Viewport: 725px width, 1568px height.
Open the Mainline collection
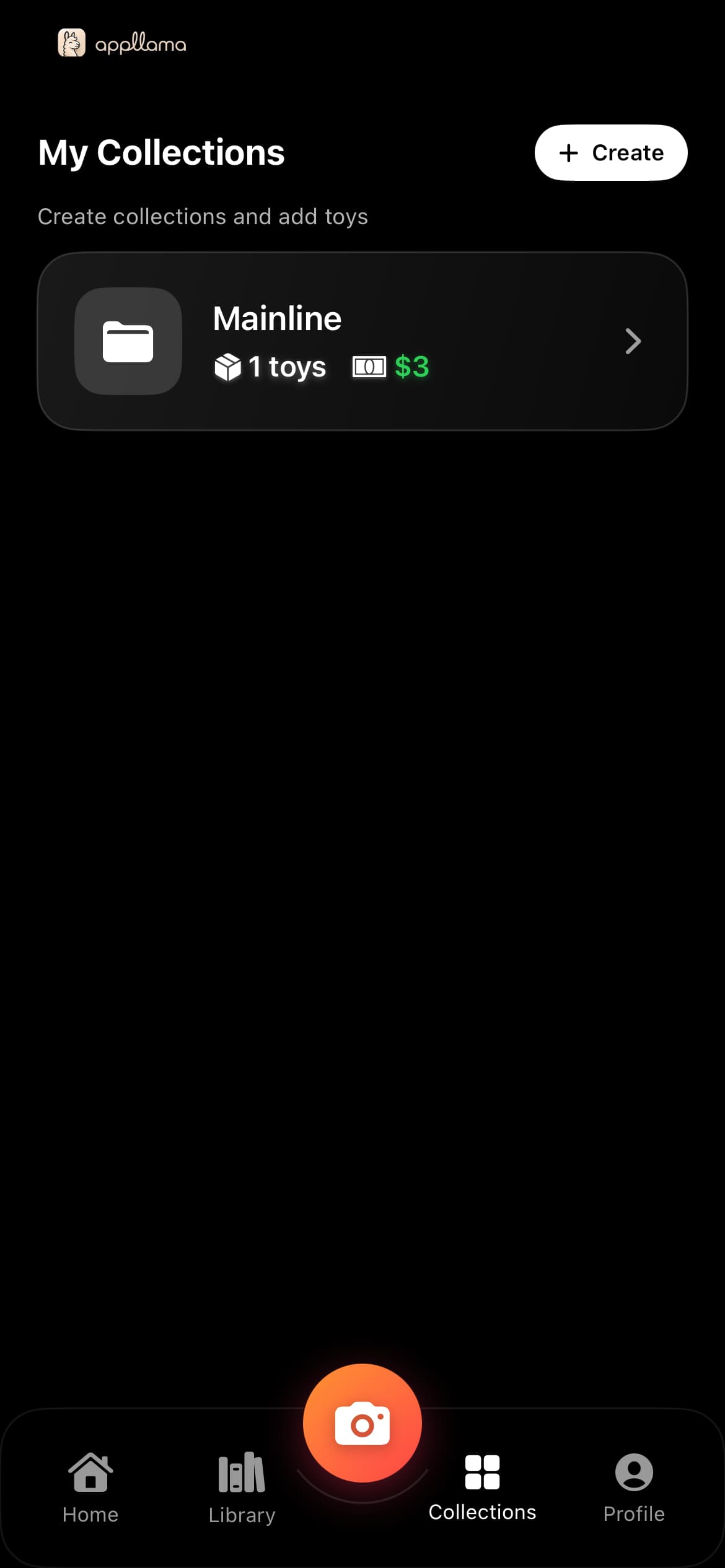(x=362, y=341)
